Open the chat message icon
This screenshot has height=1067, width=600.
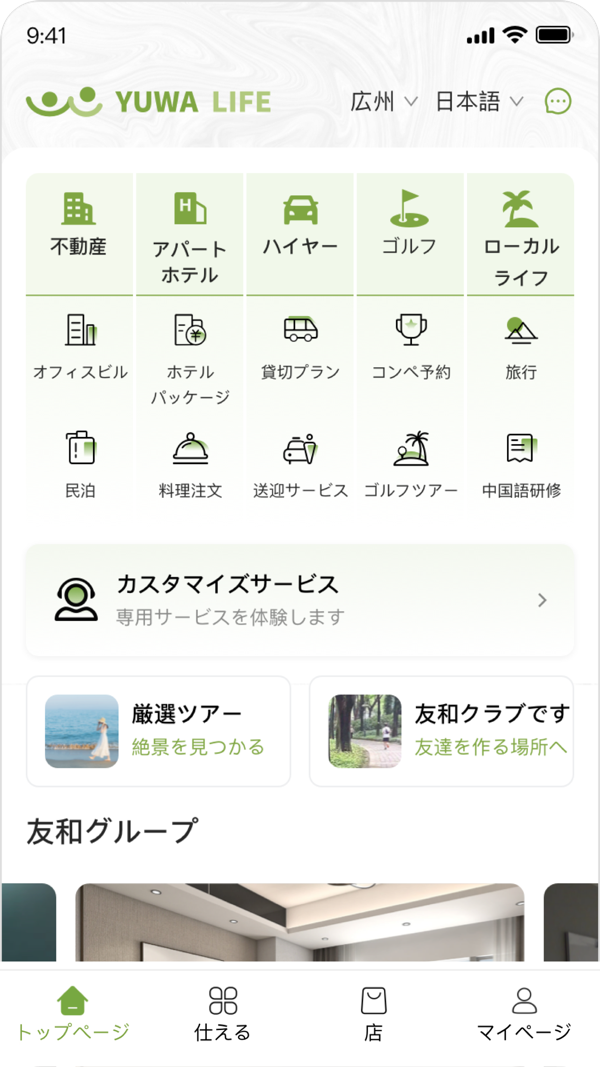(557, 102)
